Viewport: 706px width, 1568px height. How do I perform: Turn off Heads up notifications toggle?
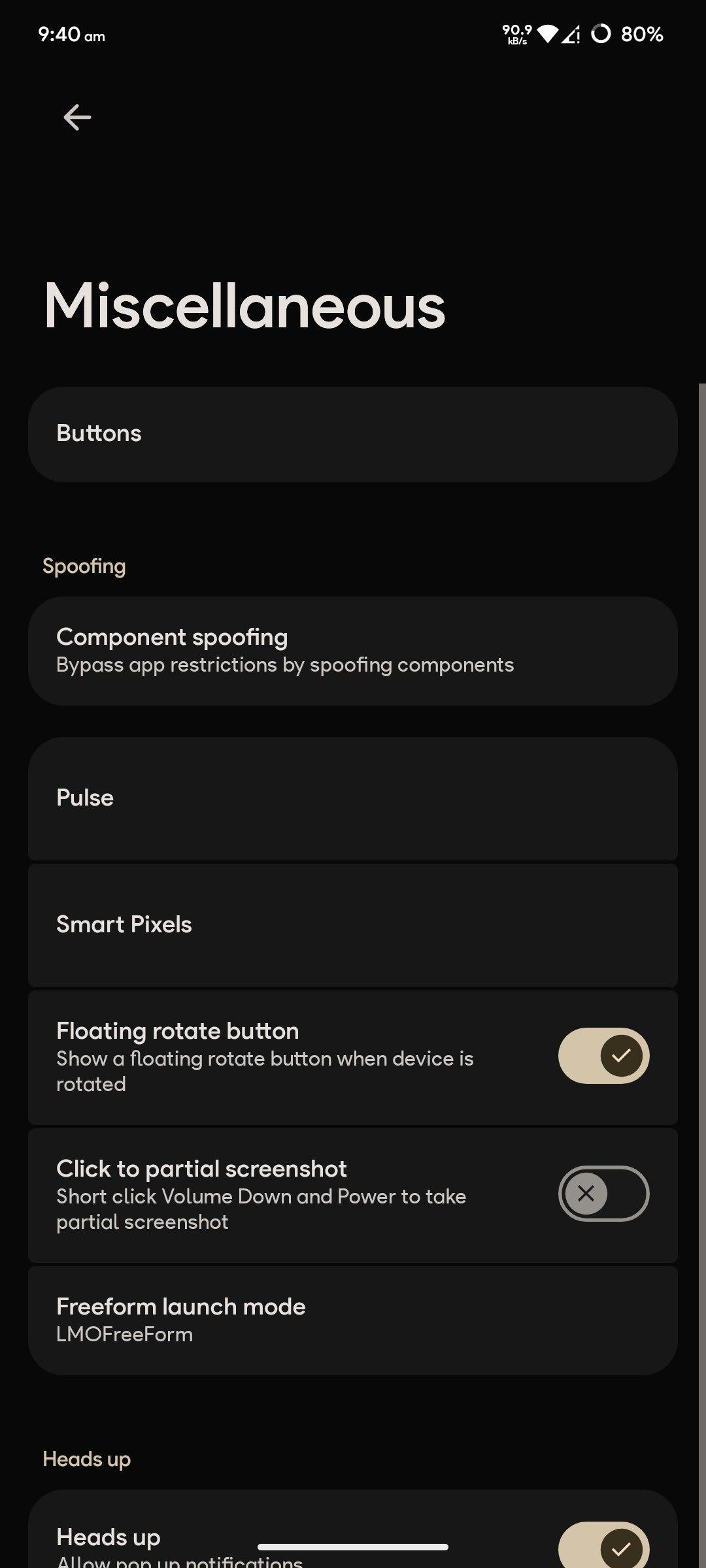click(x=603, y=1547)
